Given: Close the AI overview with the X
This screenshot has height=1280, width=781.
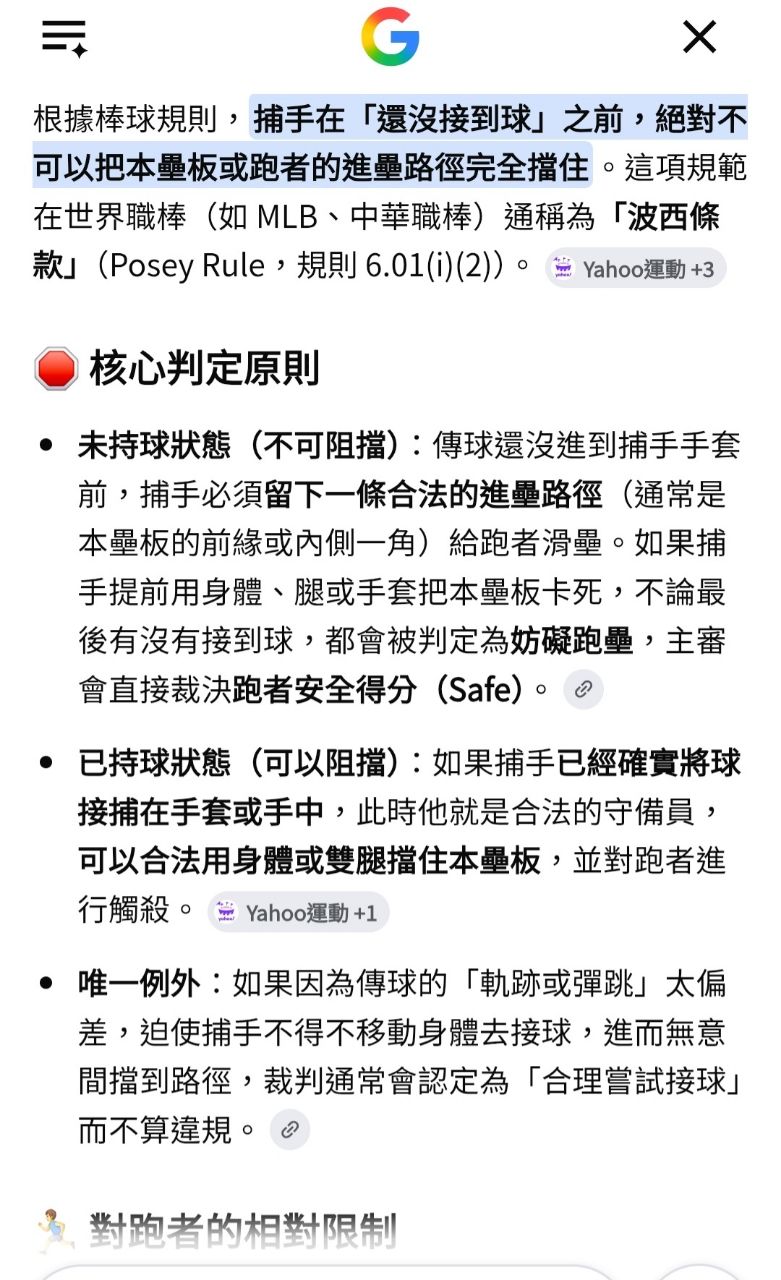Looking at the screenshot, I should pos(699,37).
